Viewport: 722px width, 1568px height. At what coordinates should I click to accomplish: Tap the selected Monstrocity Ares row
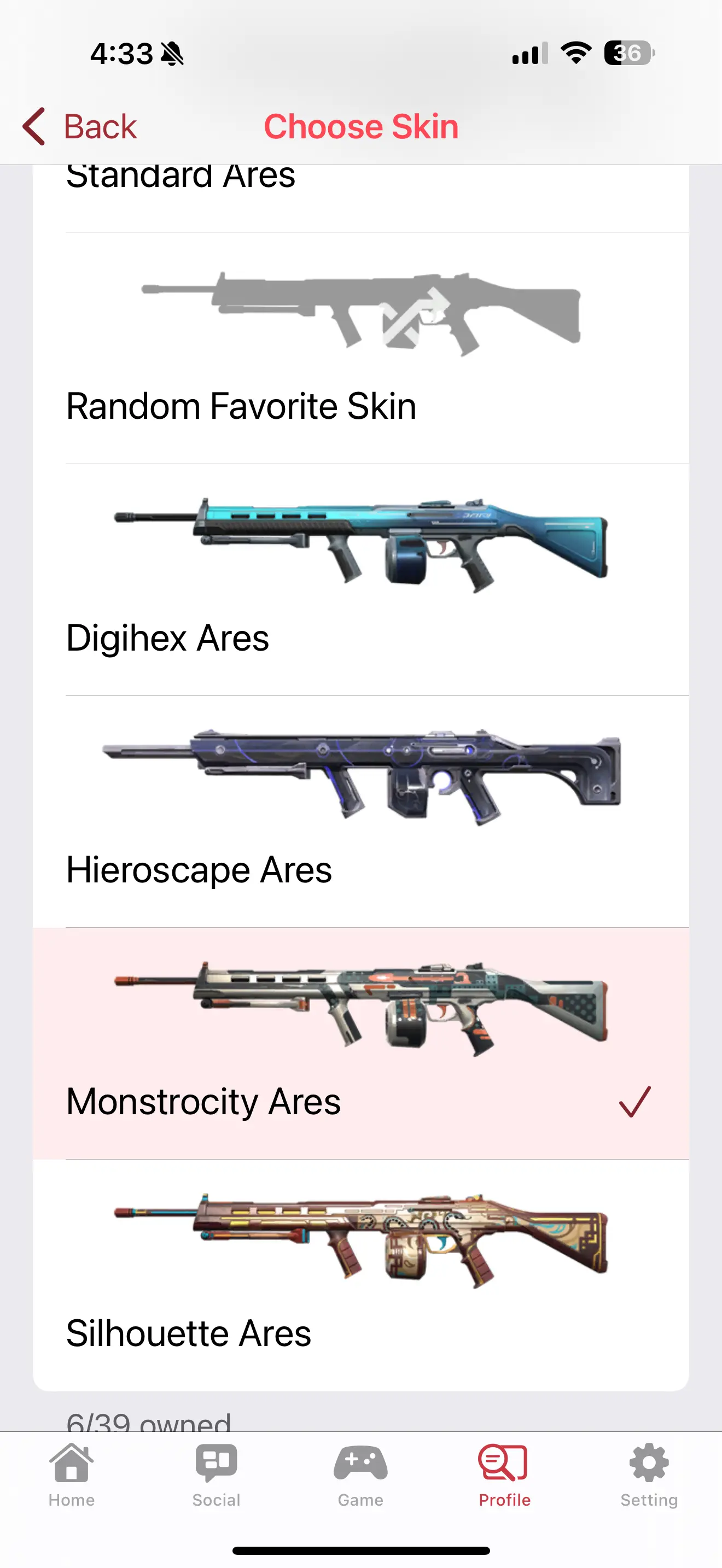click(360, 1043)
